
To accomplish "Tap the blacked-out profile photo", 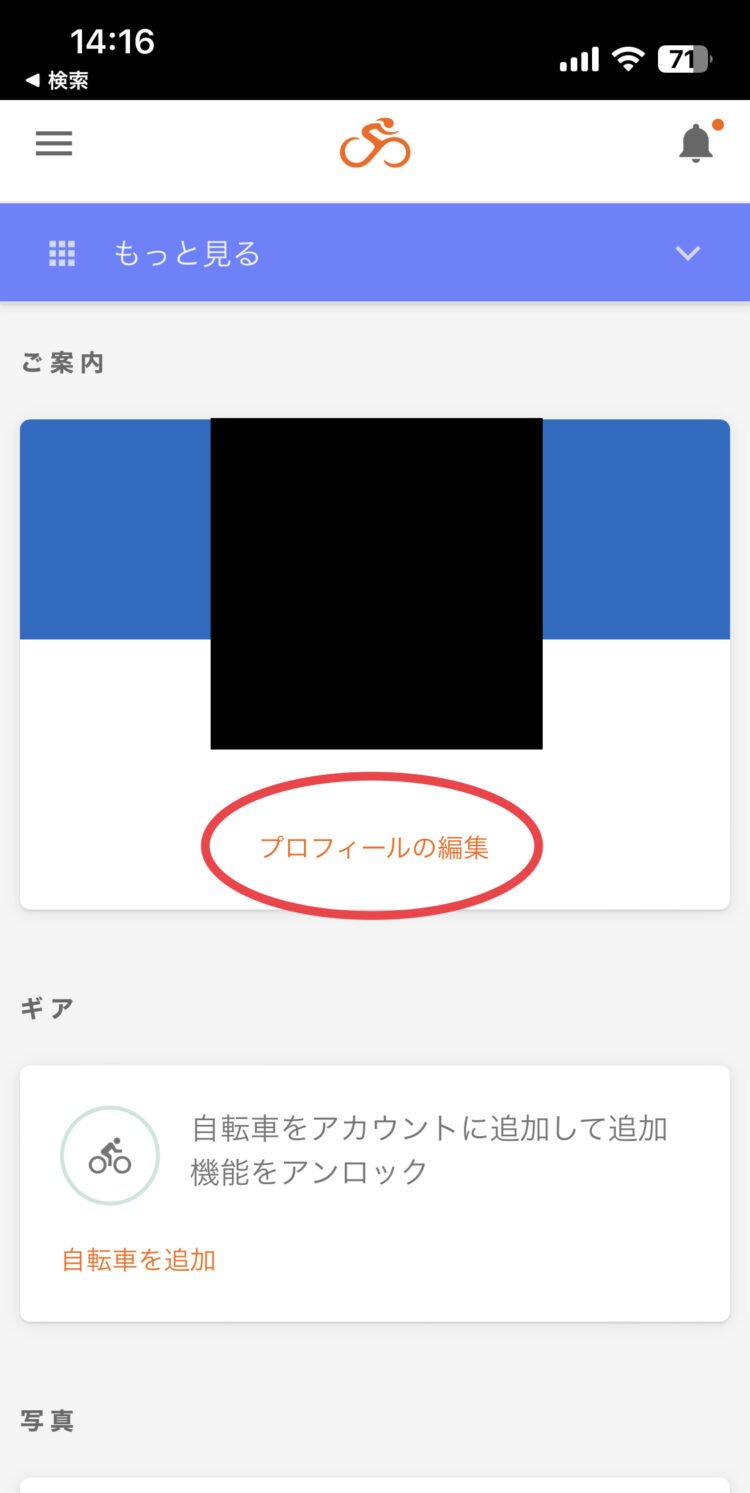I will (x=374, y=583).
